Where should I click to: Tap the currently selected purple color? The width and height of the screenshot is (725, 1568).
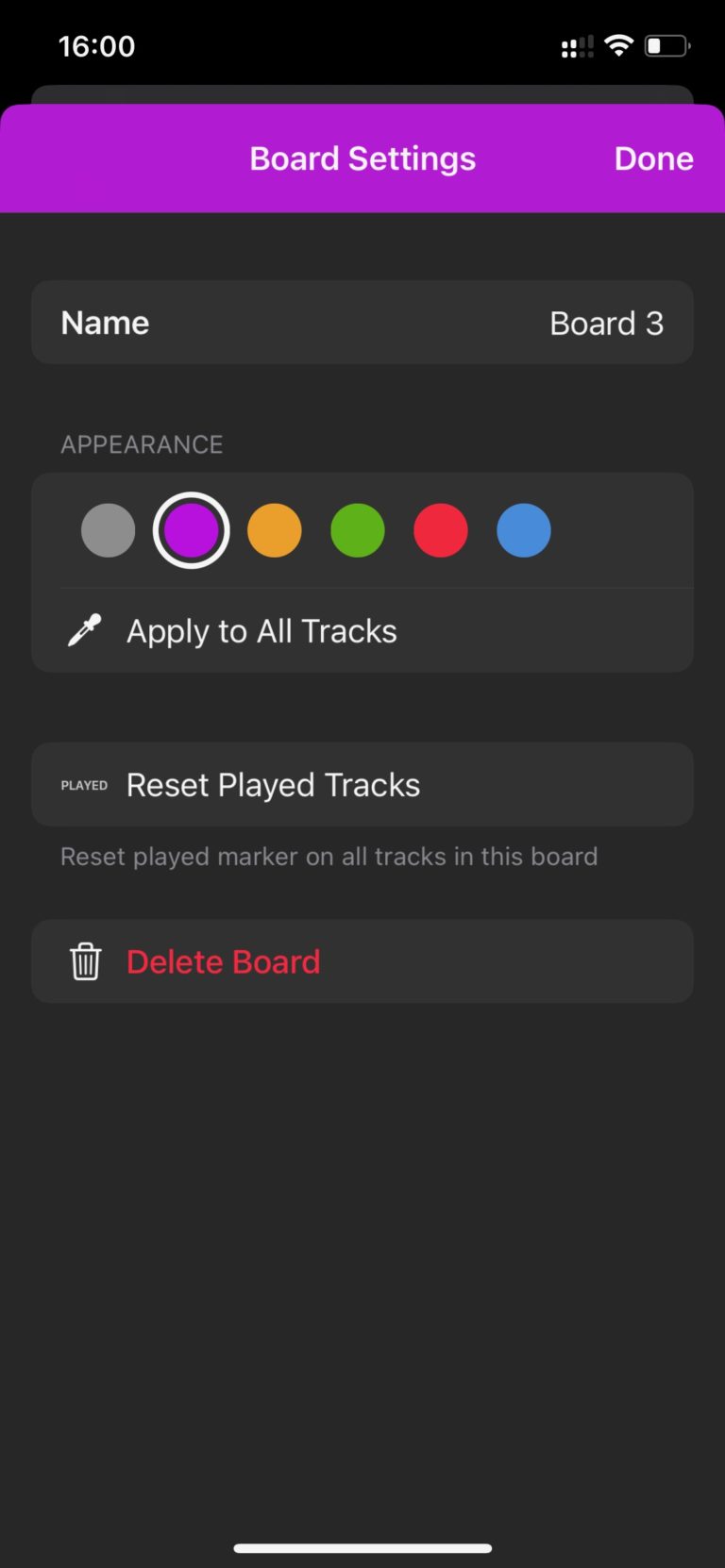191,530
